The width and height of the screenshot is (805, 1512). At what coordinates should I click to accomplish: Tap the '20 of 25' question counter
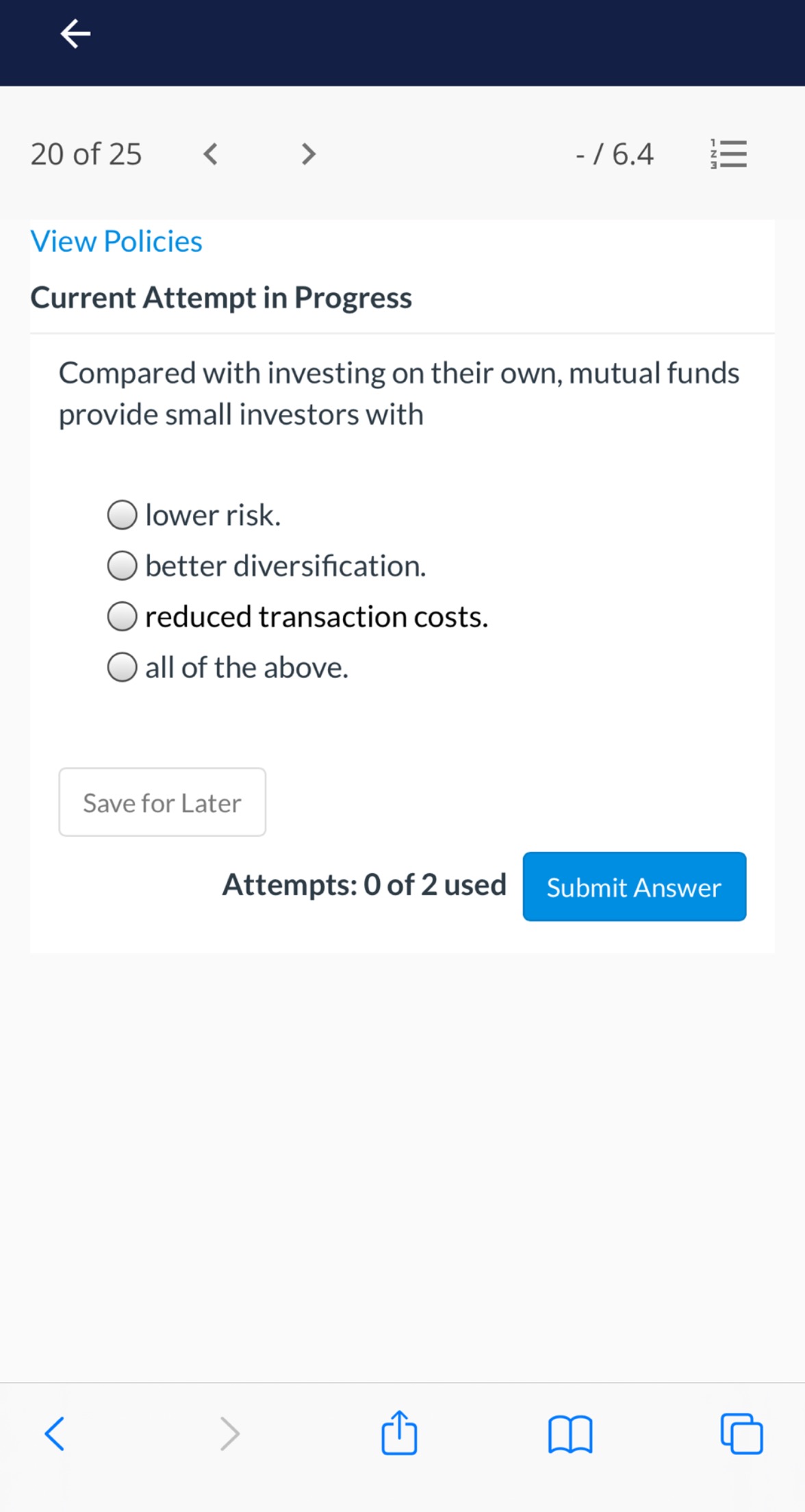coord(86,153)
